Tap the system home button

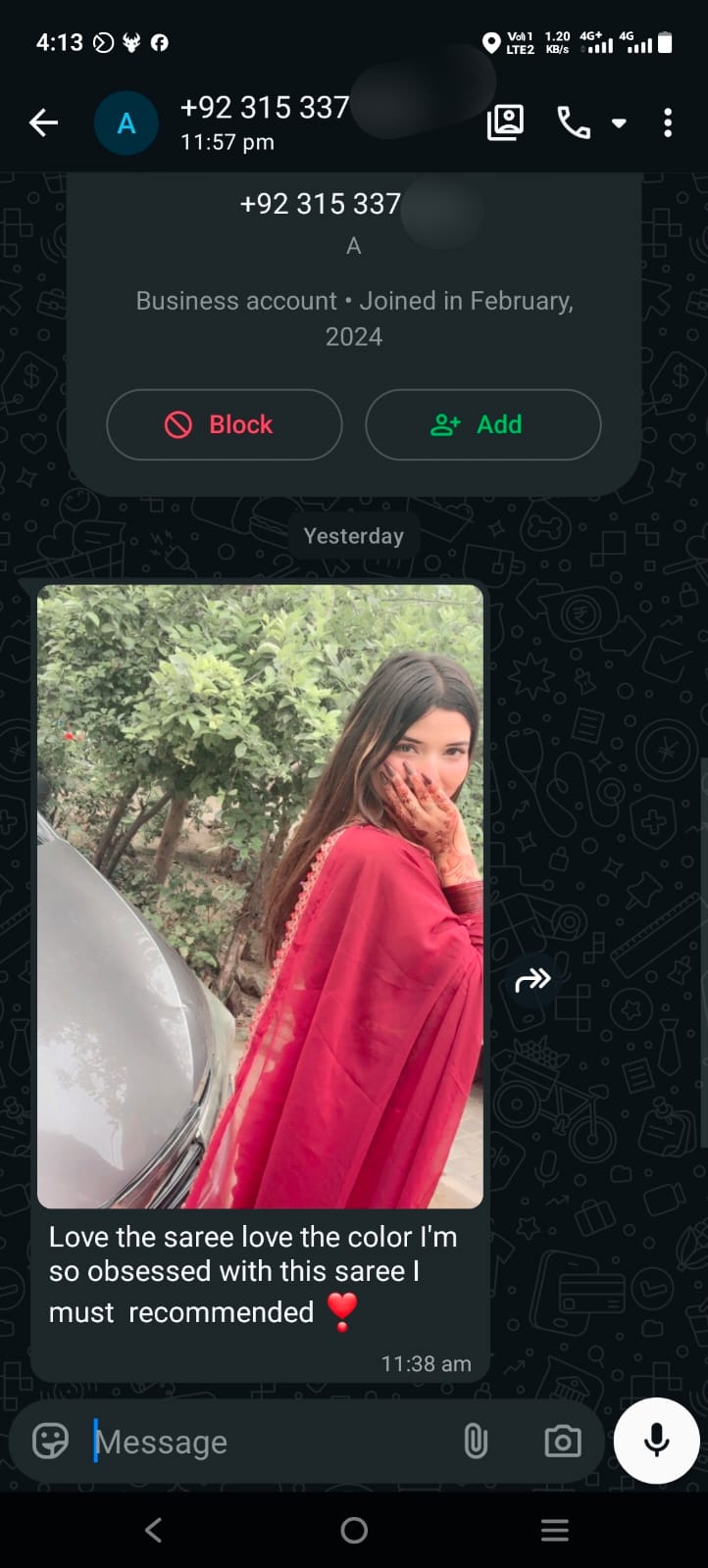[354, 1531]
